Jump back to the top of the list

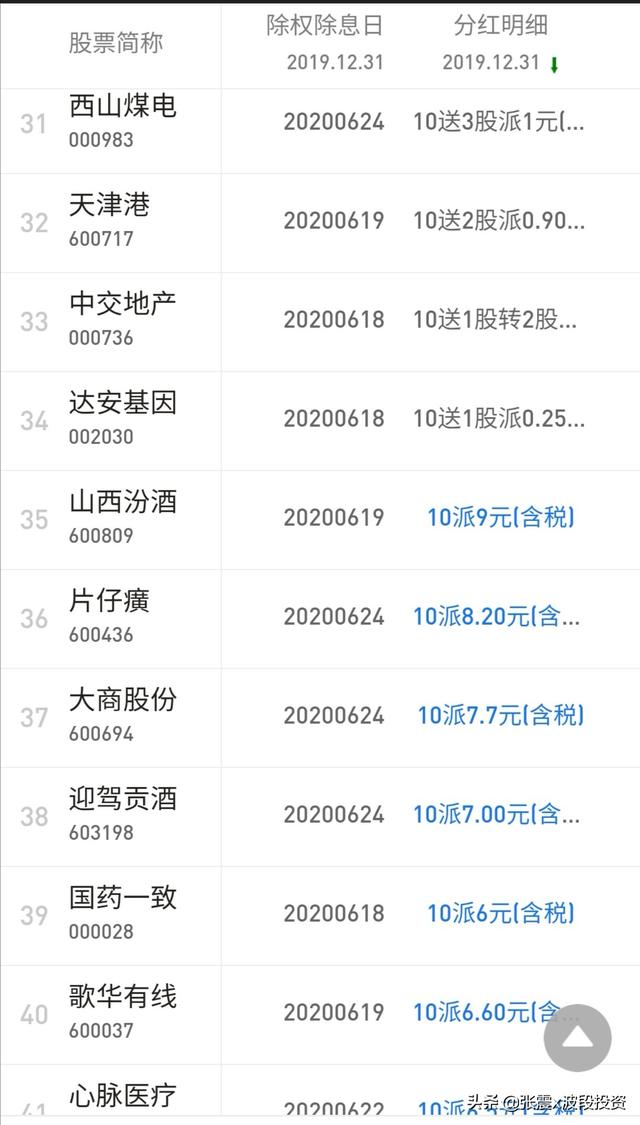point(577,1038)
